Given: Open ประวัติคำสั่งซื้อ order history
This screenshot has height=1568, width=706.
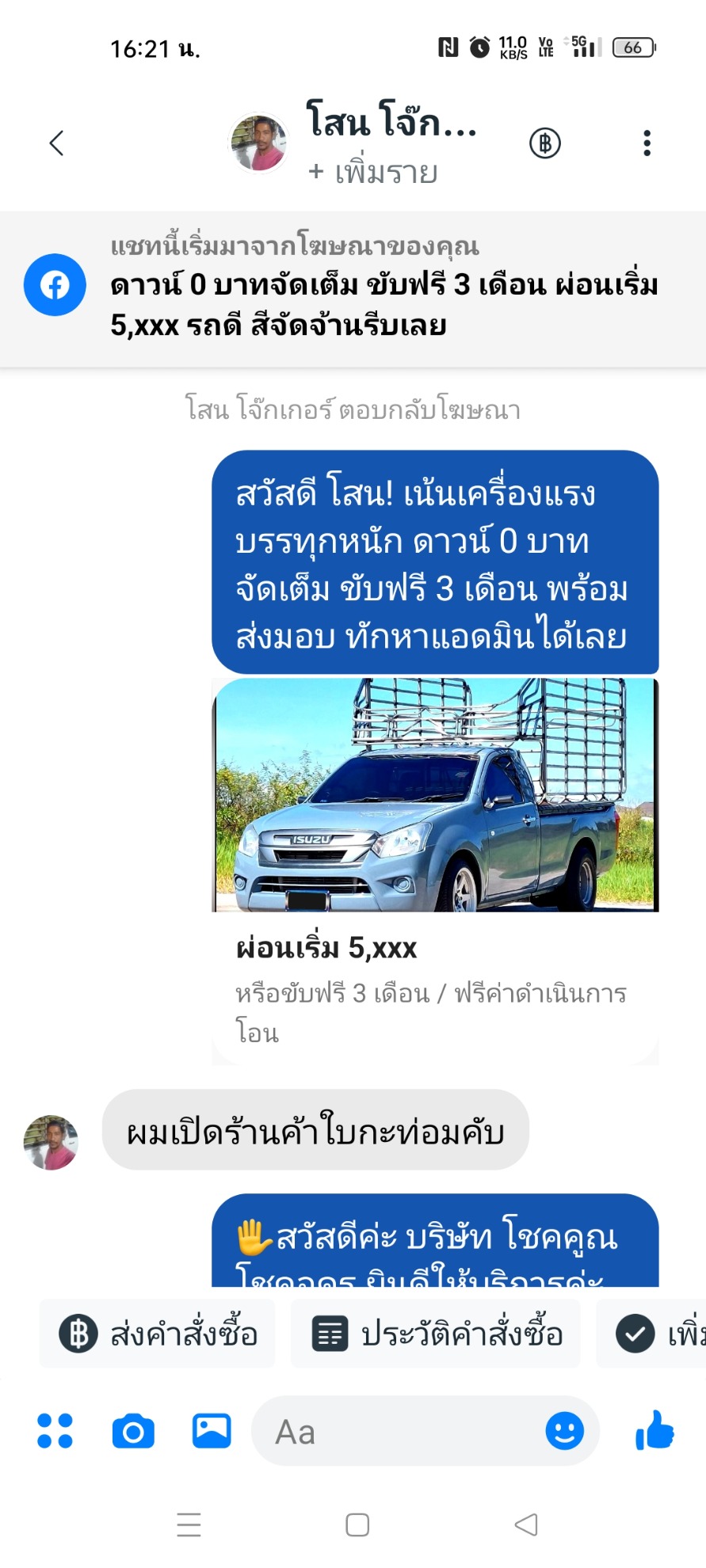Looking at the screenshot, I should tap(437, 1334).
